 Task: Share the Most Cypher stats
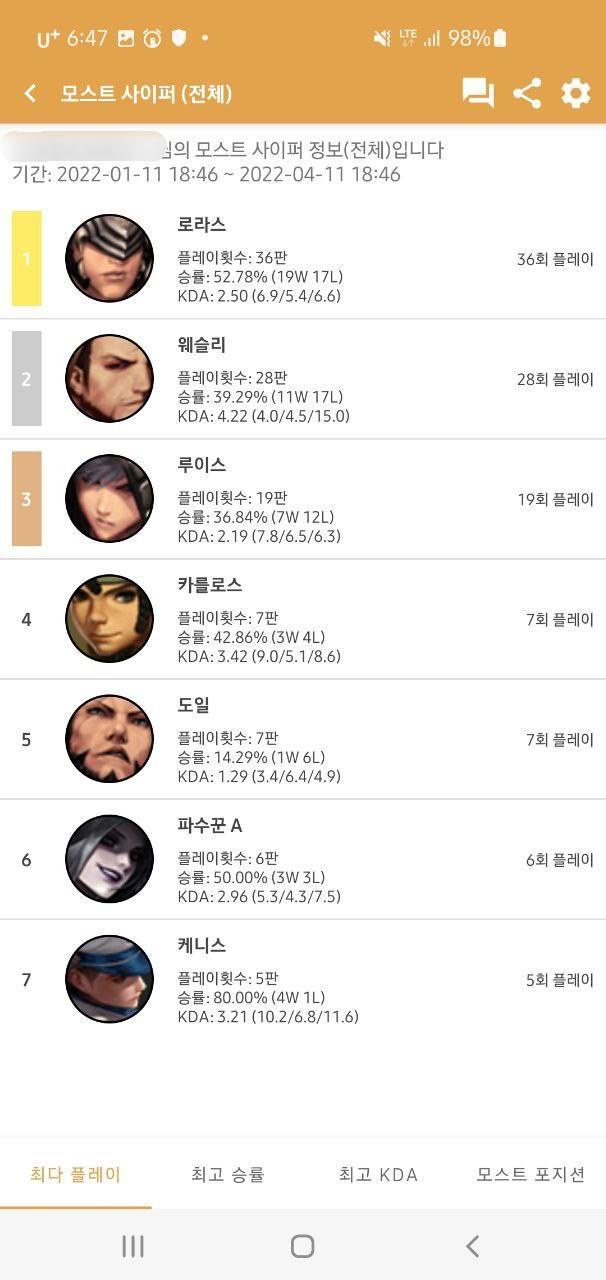coord(527,94)
